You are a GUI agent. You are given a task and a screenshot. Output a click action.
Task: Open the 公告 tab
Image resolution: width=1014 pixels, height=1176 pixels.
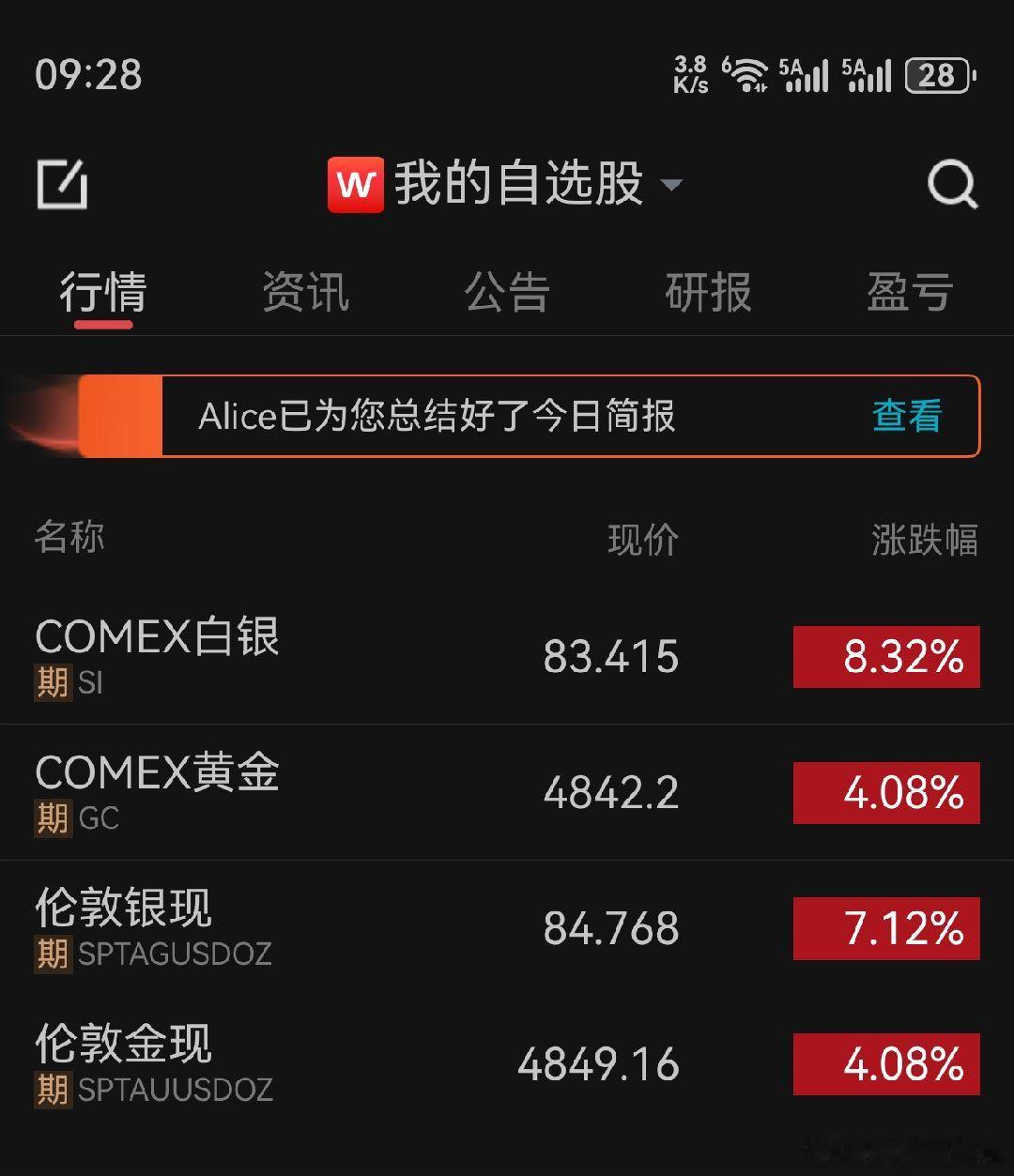click(507, 292)
